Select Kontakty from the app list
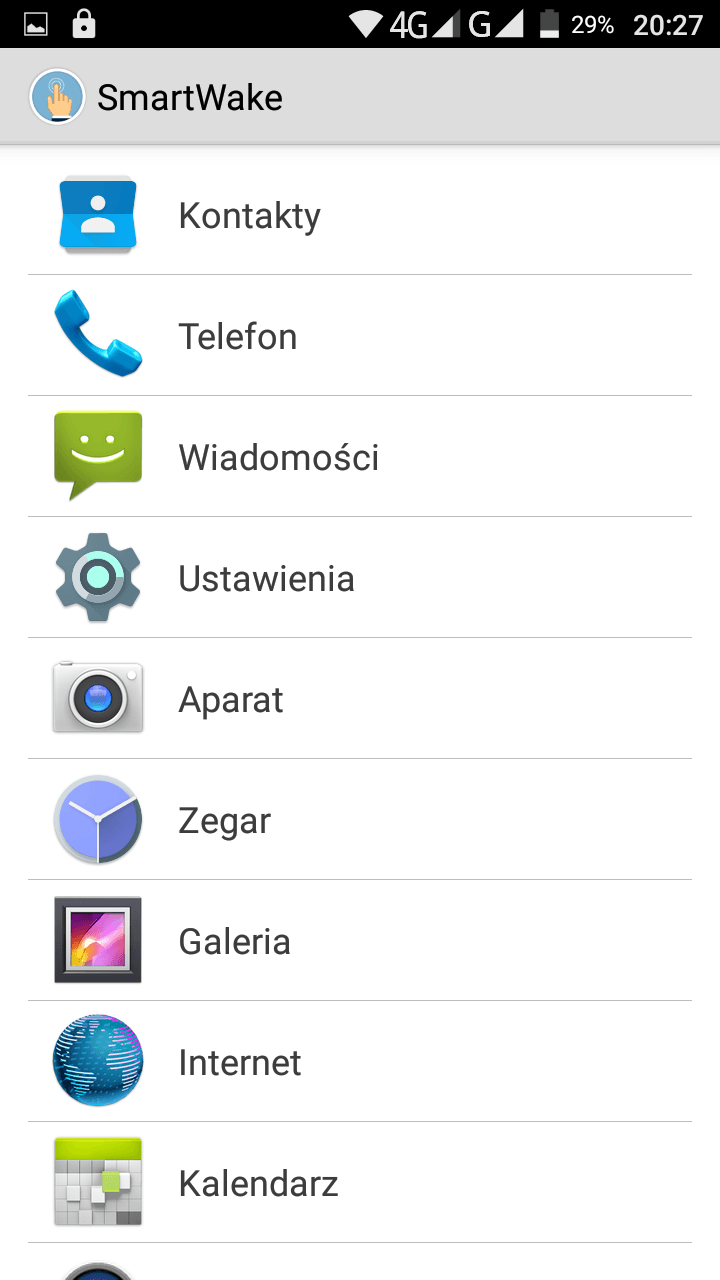Image resolution: width=720 pixels, height=1280 pixels. [x=360, y=215]
